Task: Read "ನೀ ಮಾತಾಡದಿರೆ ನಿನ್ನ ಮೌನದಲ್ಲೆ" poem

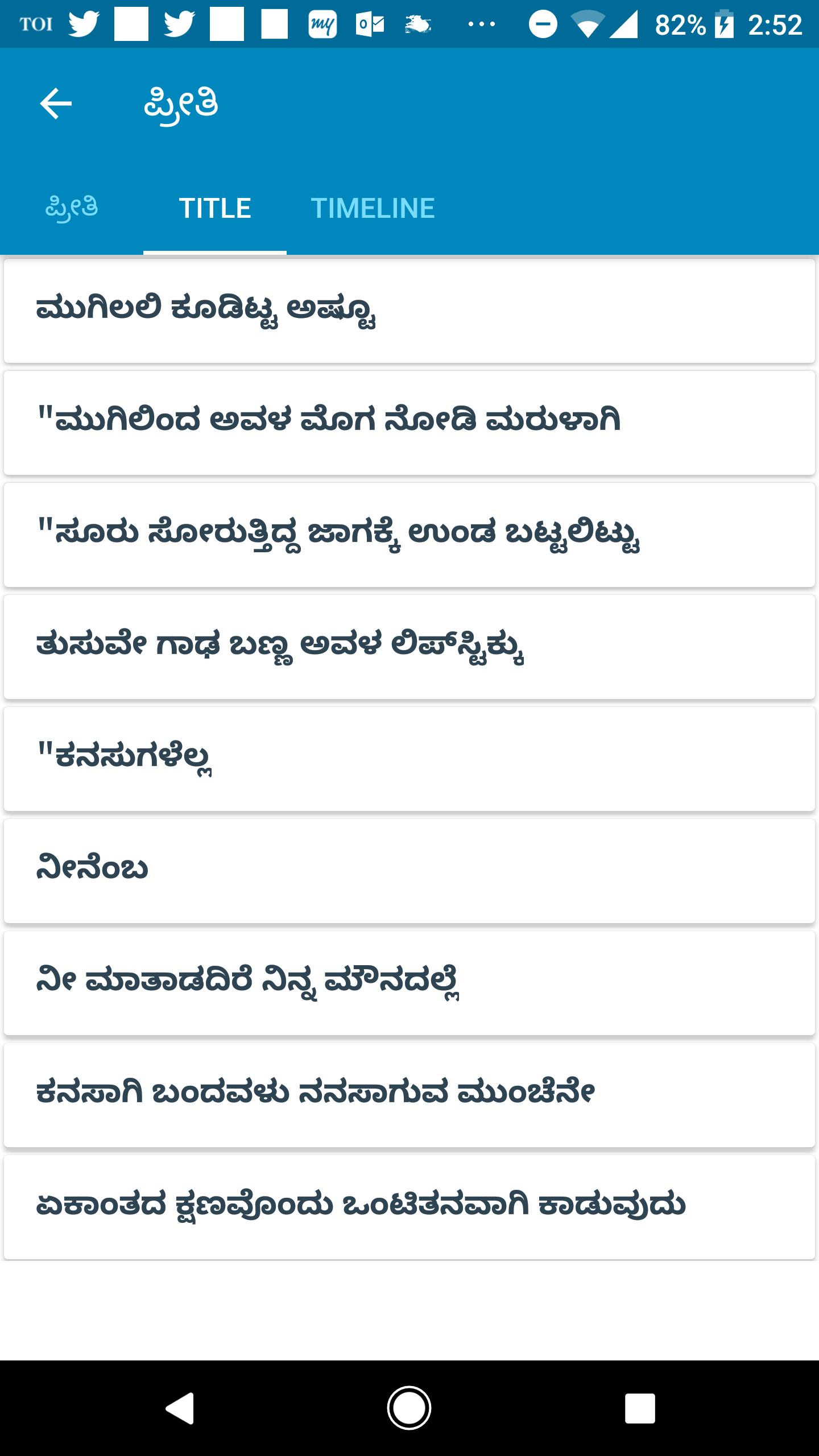Action: click(409, 983)
